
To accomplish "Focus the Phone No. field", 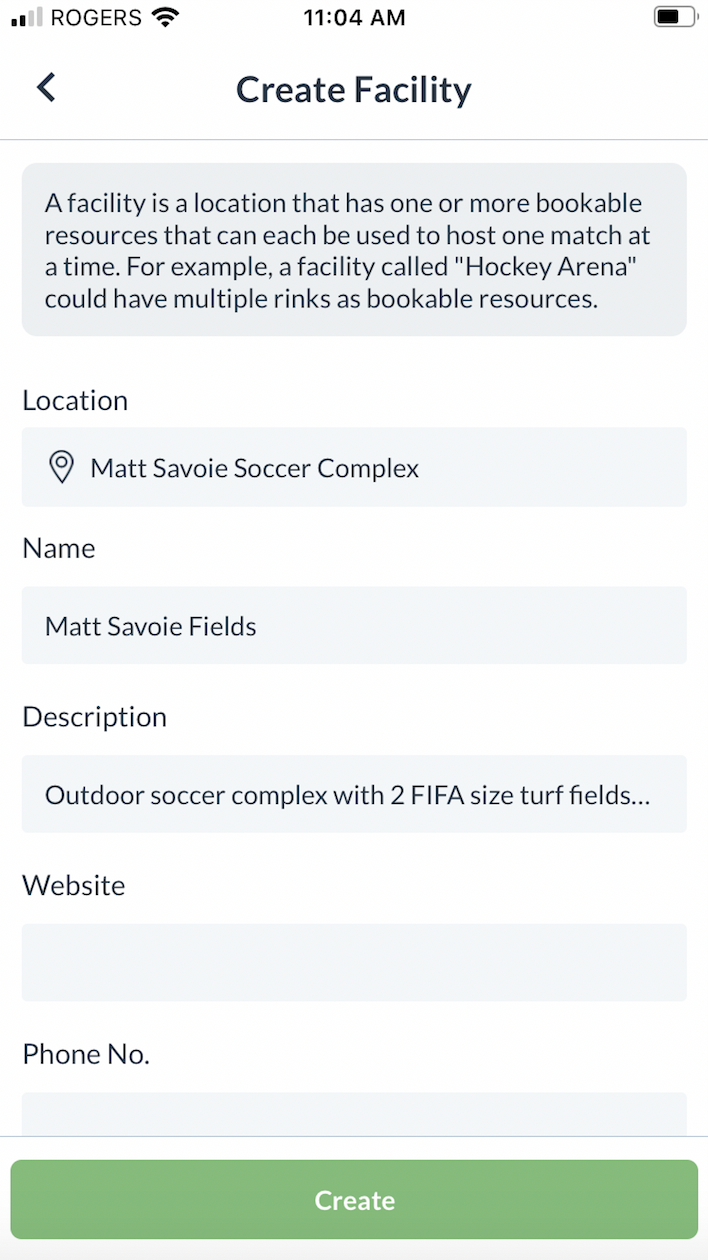I will tap(354, 1114).
